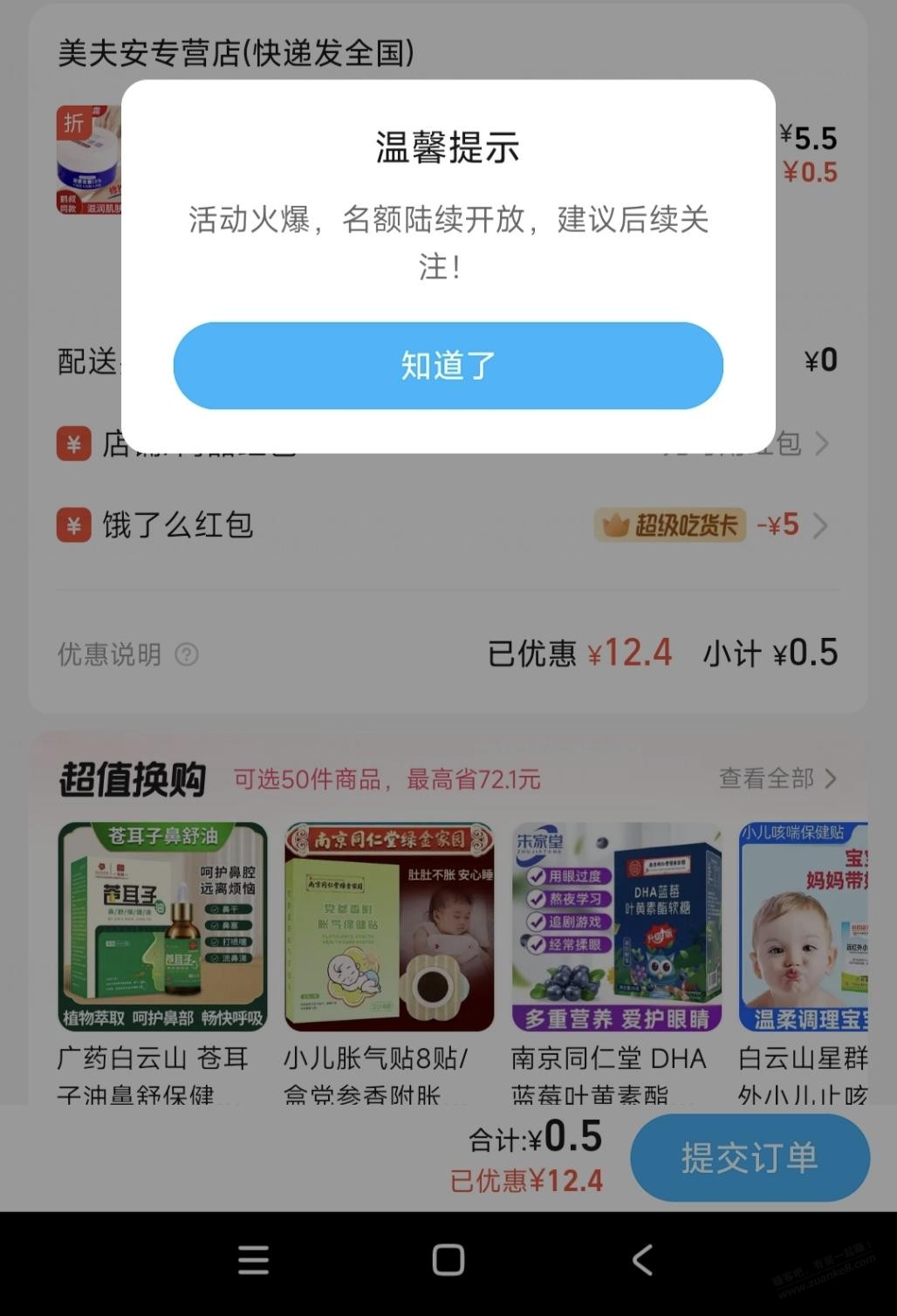Tap the system home button
The image size is (897, 1316).
click(448, 1260)
